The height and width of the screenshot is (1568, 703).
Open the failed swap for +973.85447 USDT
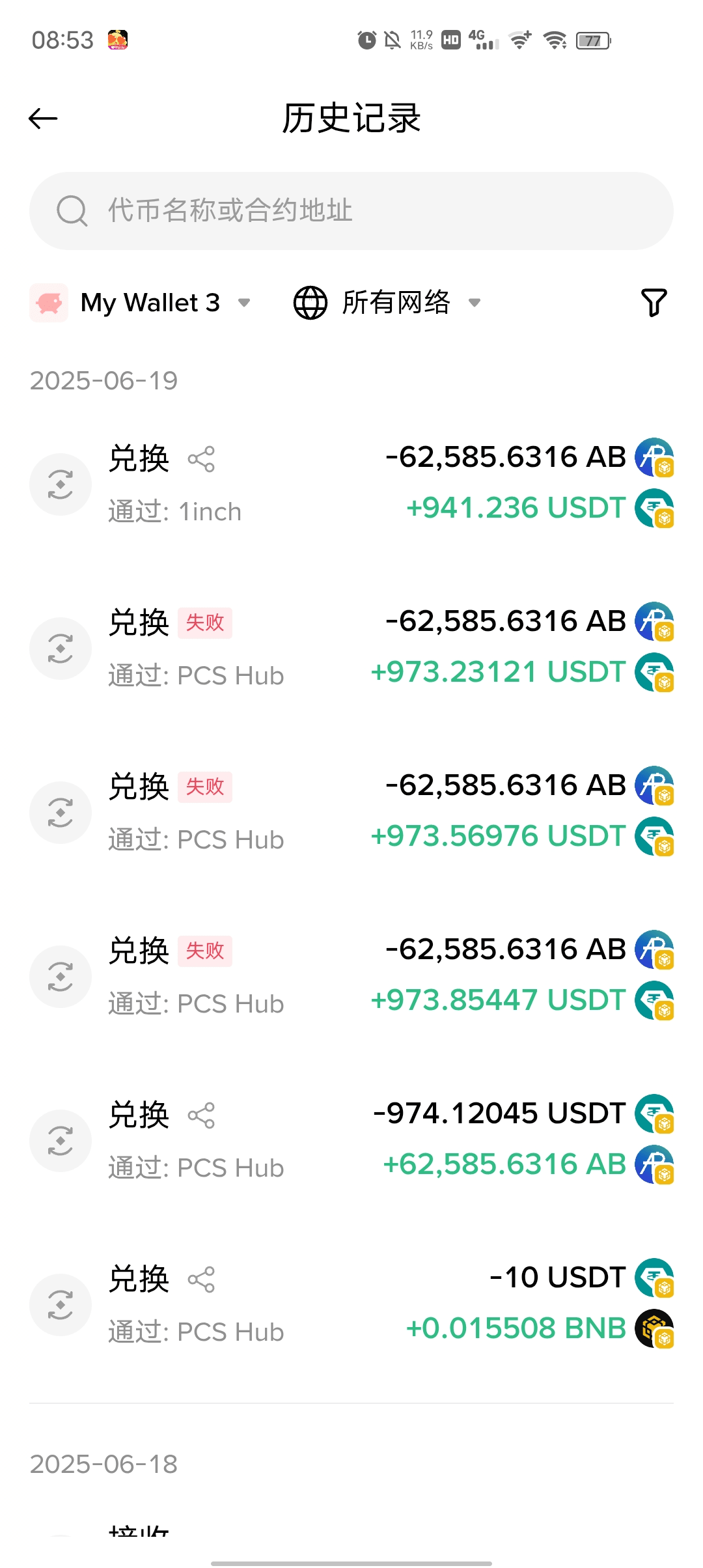[351, 977]
